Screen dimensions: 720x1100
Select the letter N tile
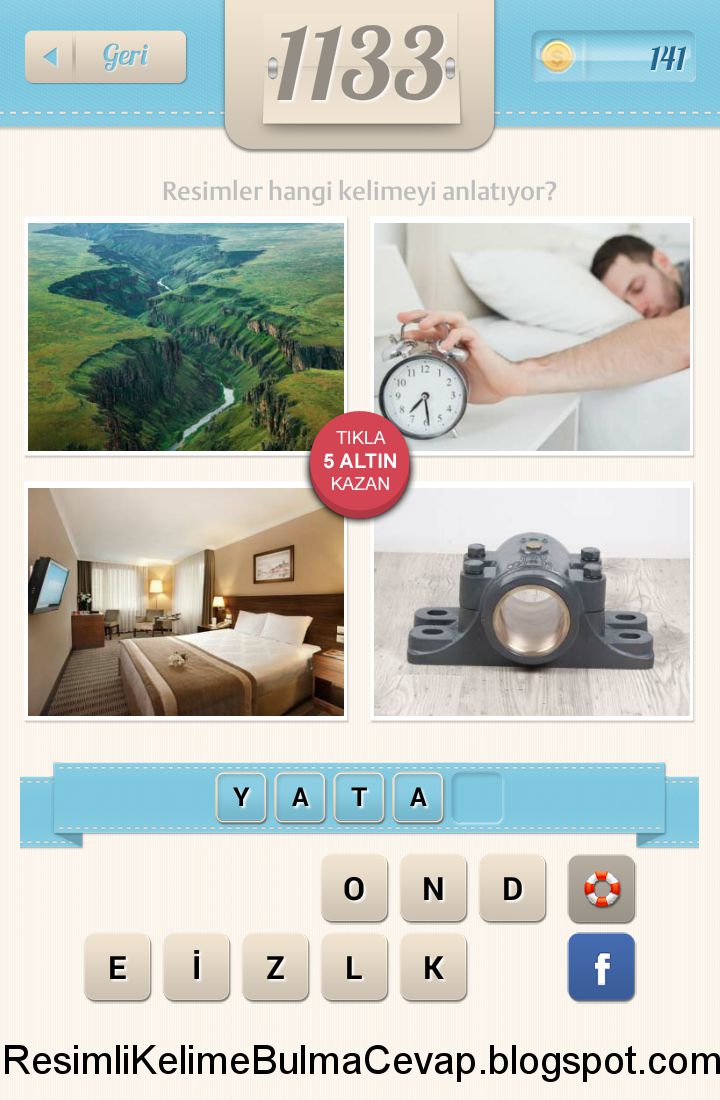point(433,888)
